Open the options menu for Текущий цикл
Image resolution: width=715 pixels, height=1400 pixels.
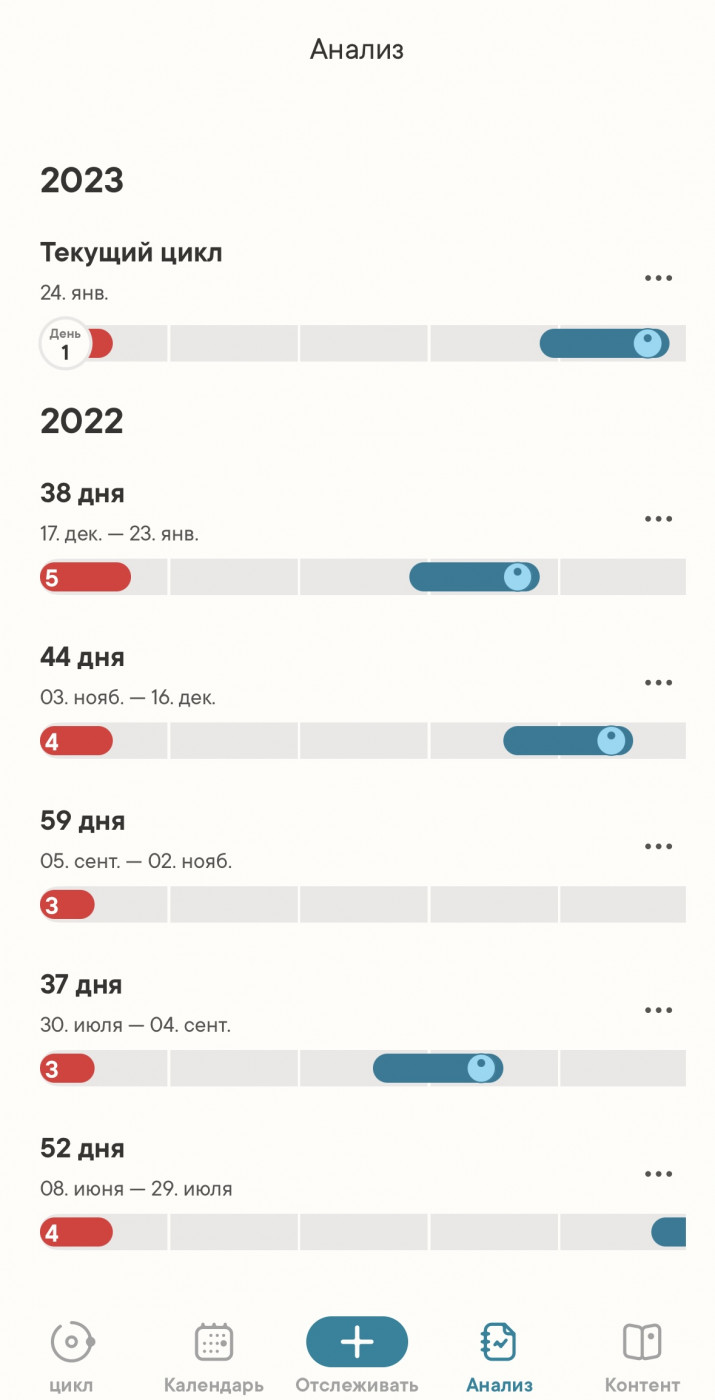click(658, 278)
